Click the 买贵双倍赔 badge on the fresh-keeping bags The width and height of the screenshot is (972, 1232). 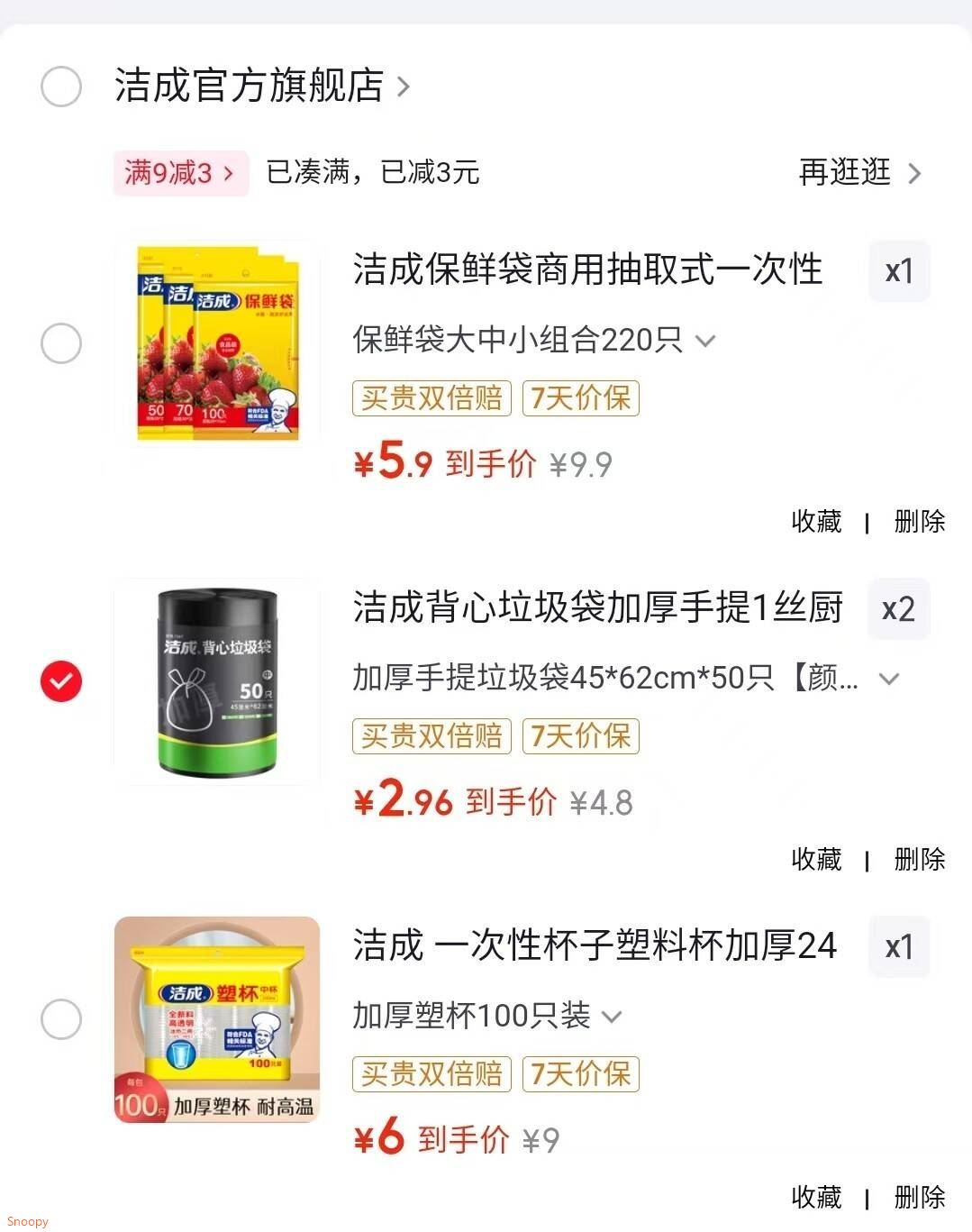coord(431,398)
